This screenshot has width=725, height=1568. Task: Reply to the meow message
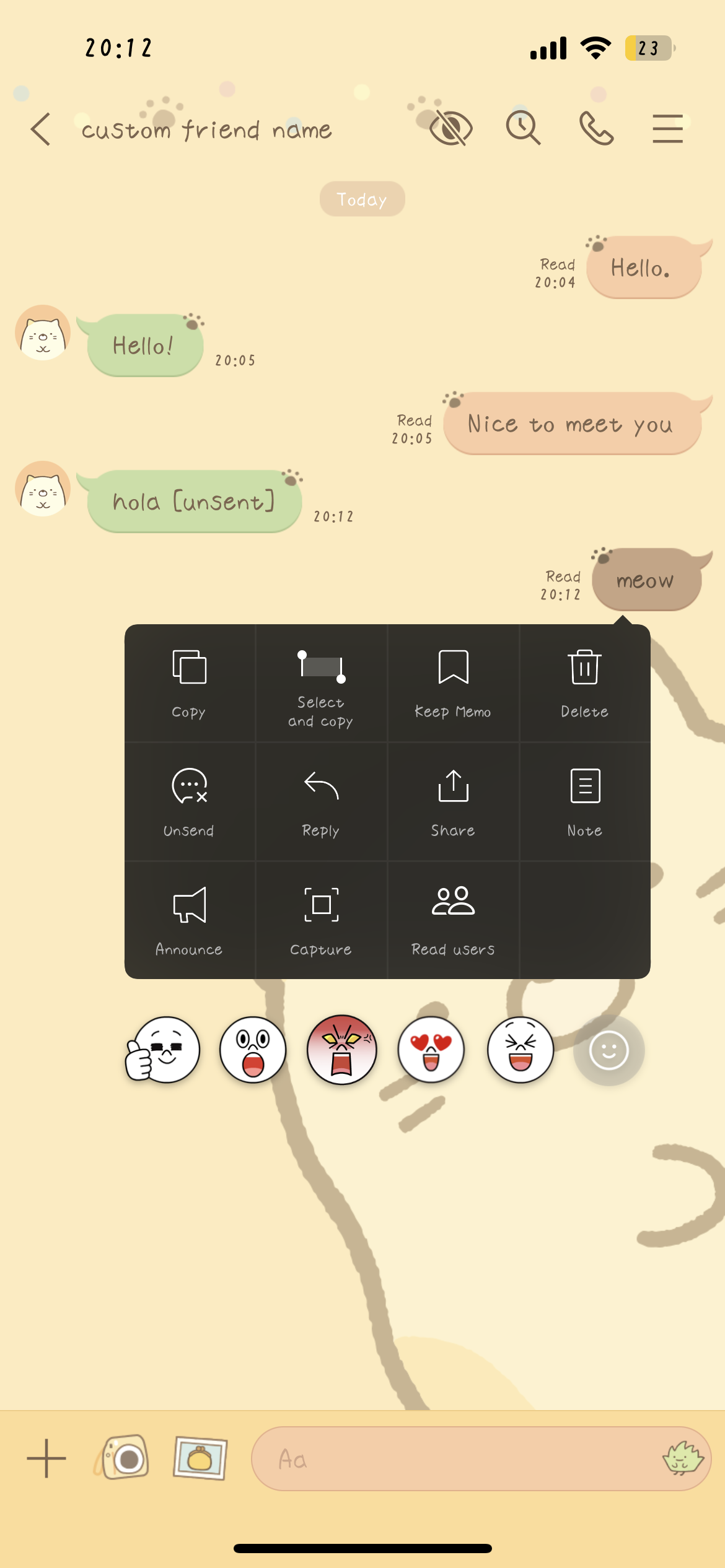pyautogui.click(x=321, y=802)
